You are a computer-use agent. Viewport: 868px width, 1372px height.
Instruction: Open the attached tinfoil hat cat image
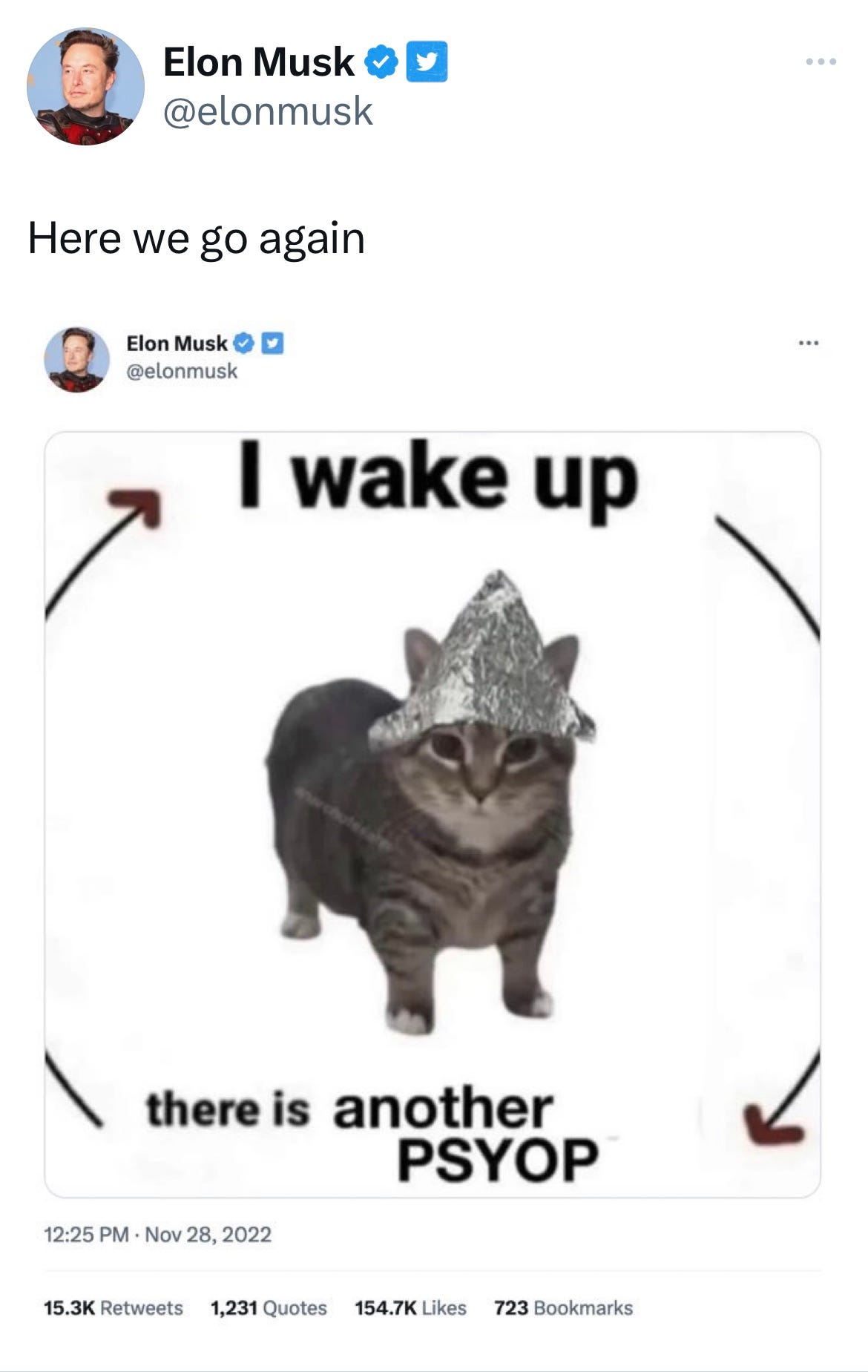pos(433,813)
